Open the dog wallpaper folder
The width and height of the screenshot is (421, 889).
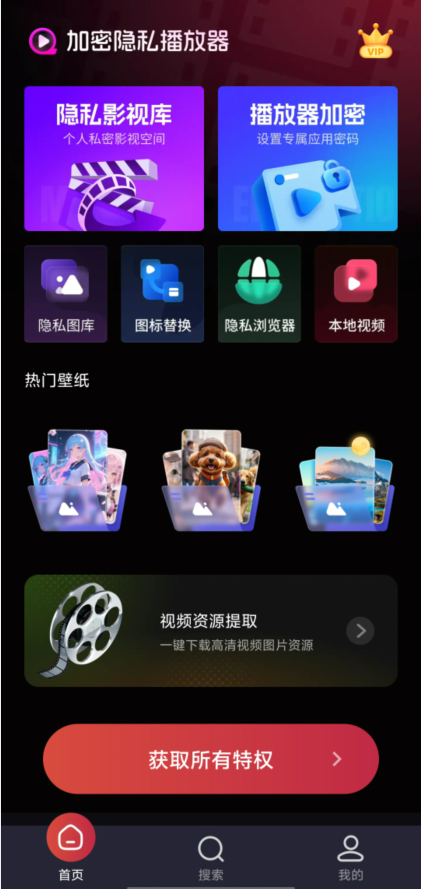(211, 480)
